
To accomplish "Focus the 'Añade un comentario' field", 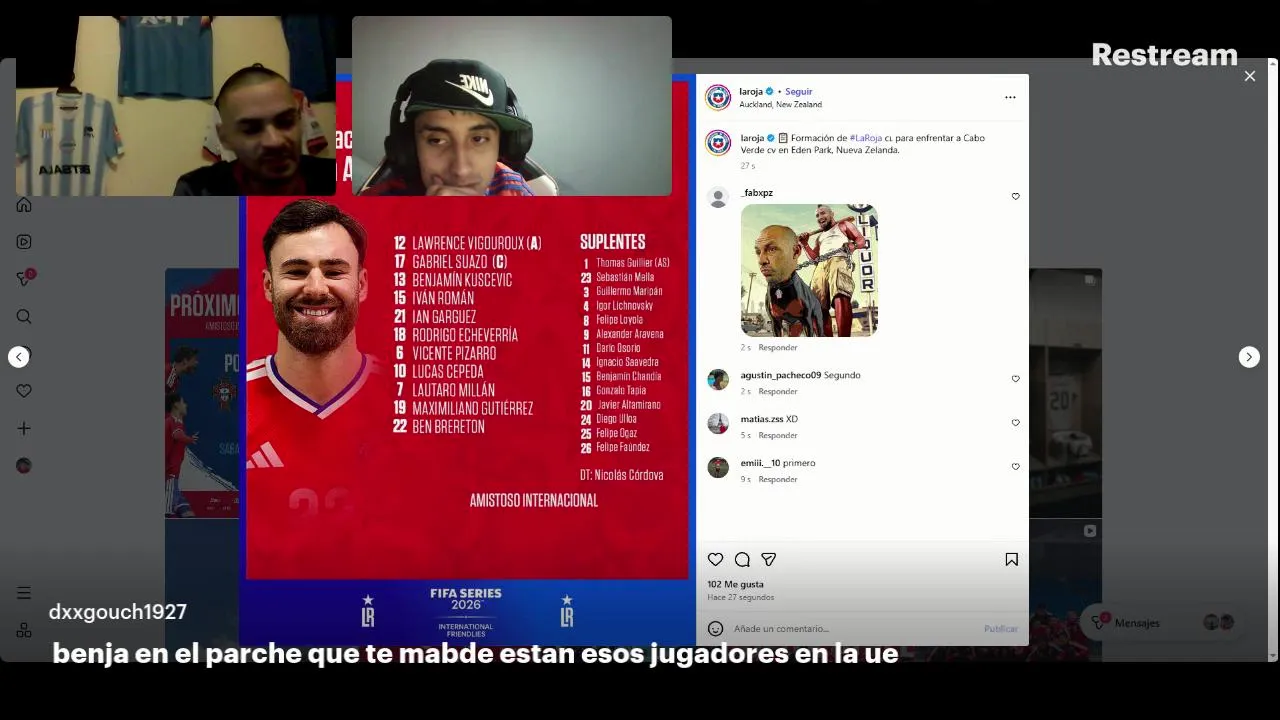I will tap(850, 628).
